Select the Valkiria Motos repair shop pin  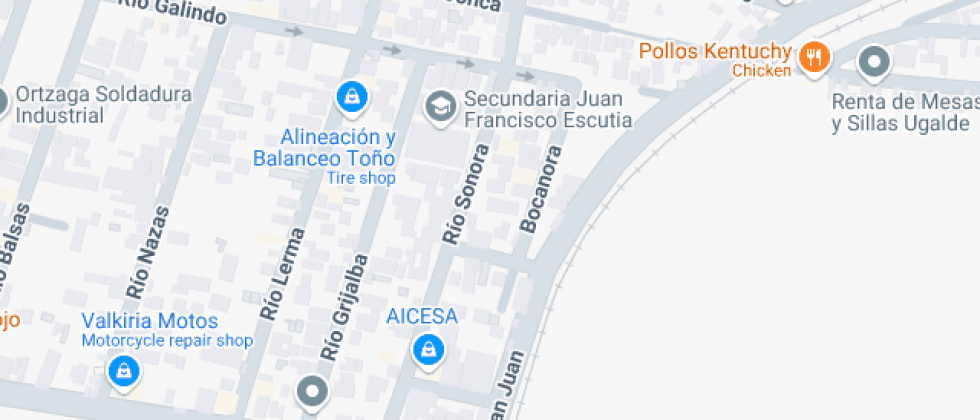coord(123,371)
